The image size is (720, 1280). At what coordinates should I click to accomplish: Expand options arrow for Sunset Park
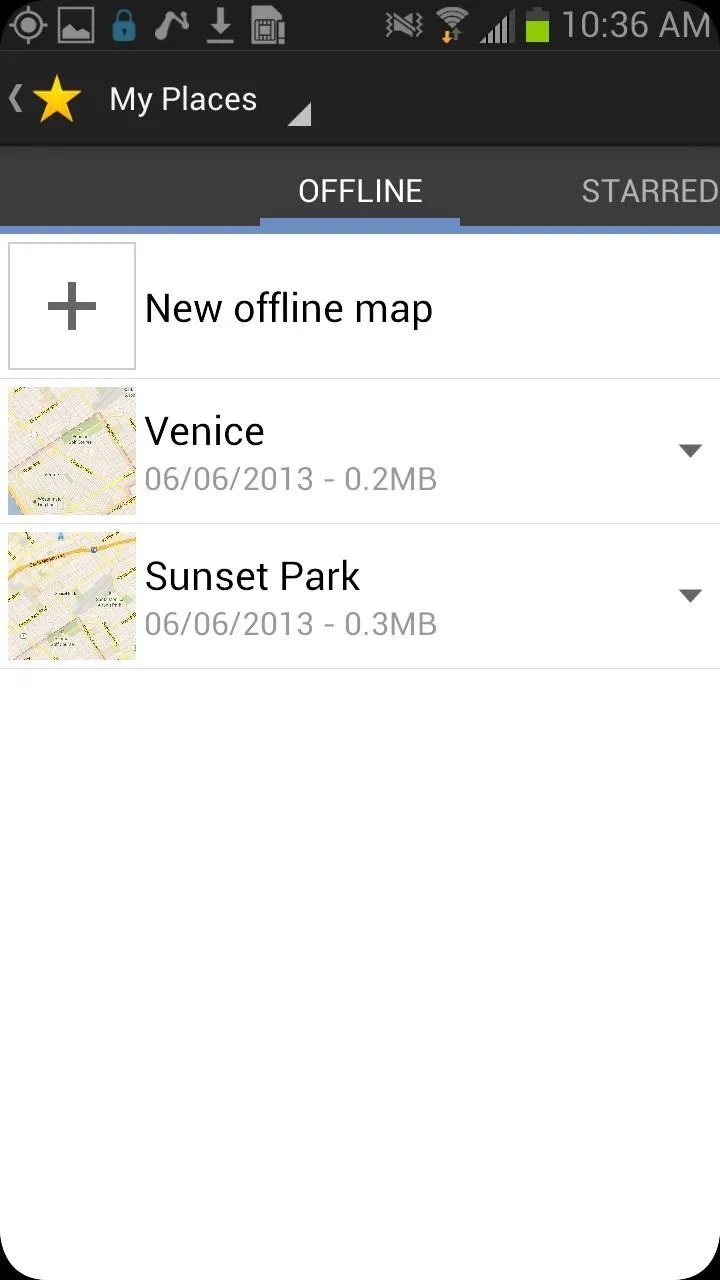690,596
